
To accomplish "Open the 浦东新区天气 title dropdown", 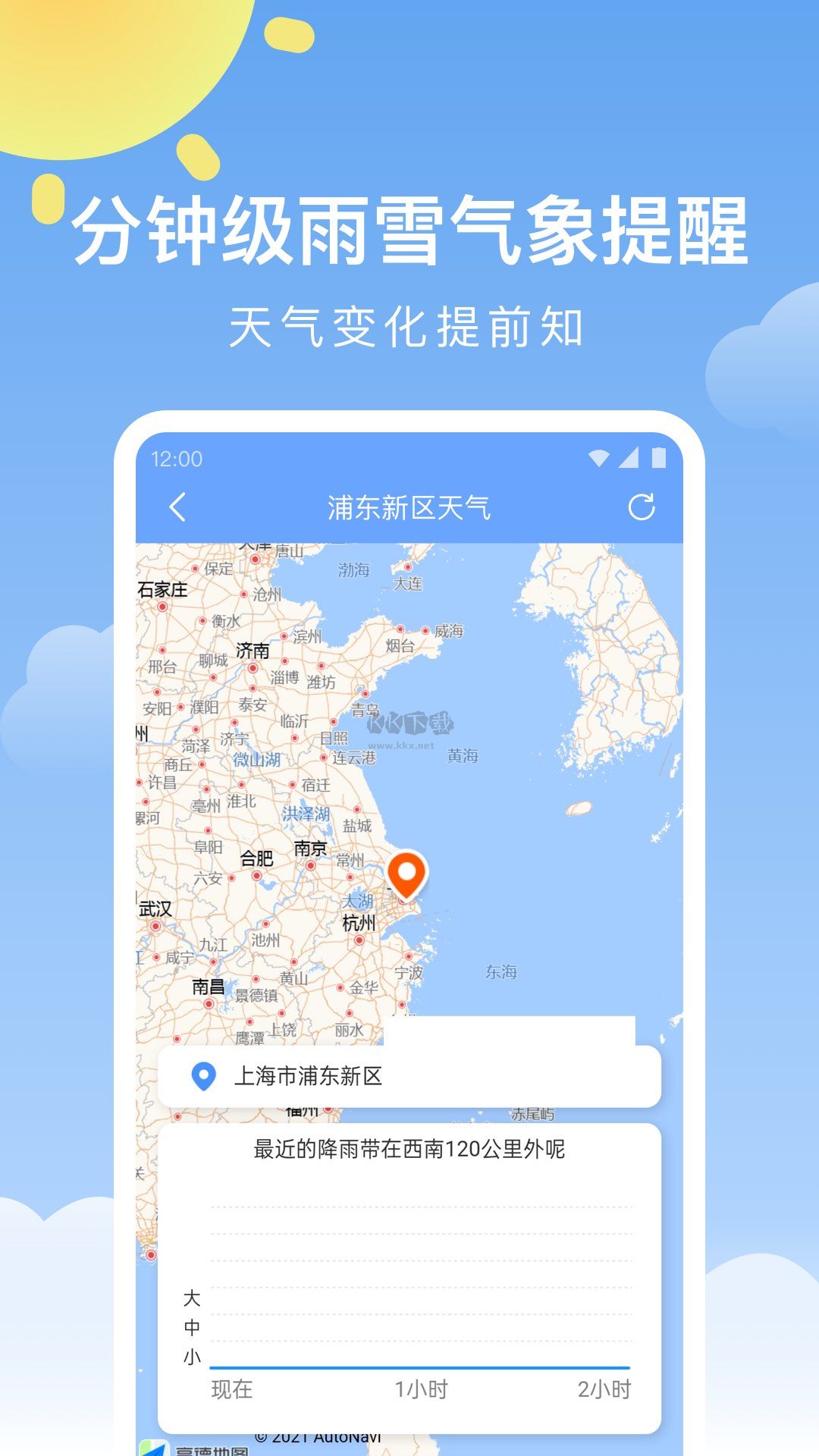I will [409, 507].
